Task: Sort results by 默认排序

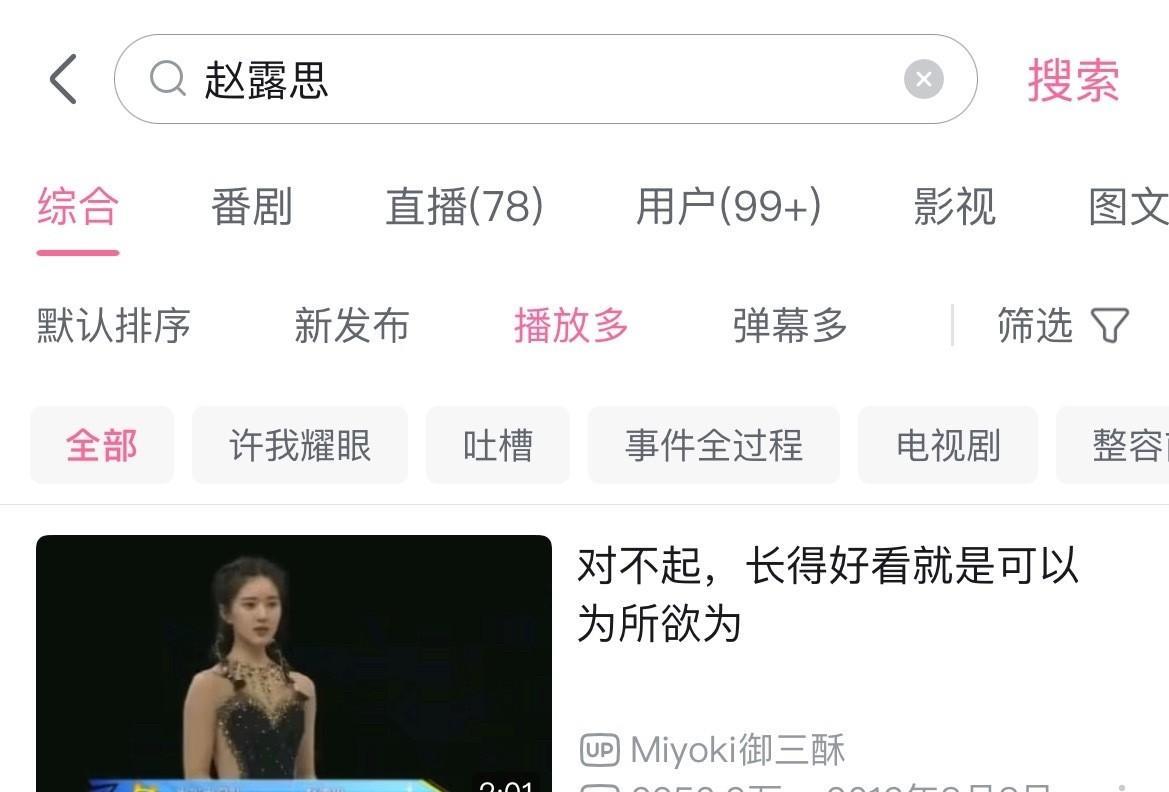Action: click(113, 326)
